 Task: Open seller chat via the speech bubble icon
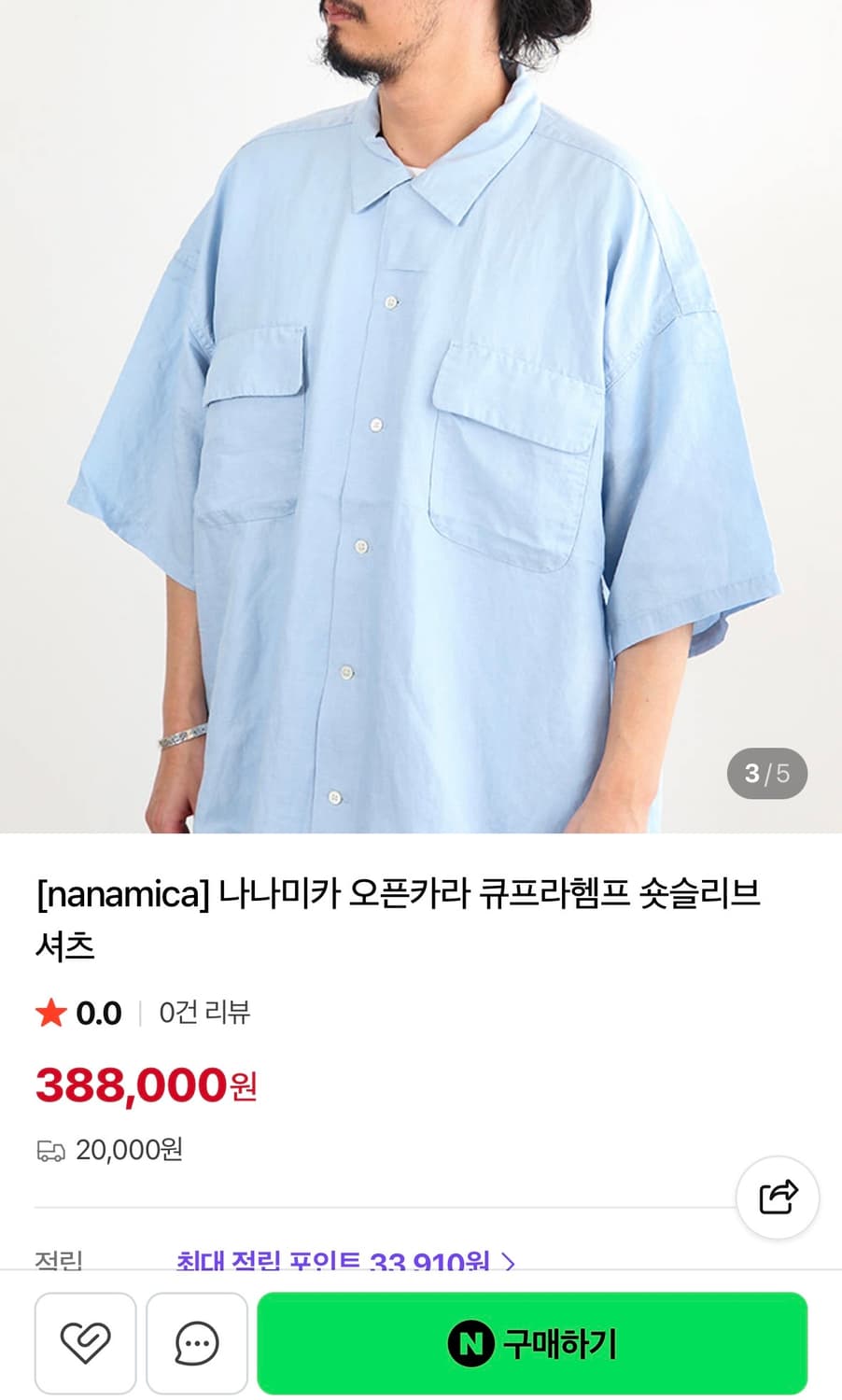click(x=196, y=1343)
